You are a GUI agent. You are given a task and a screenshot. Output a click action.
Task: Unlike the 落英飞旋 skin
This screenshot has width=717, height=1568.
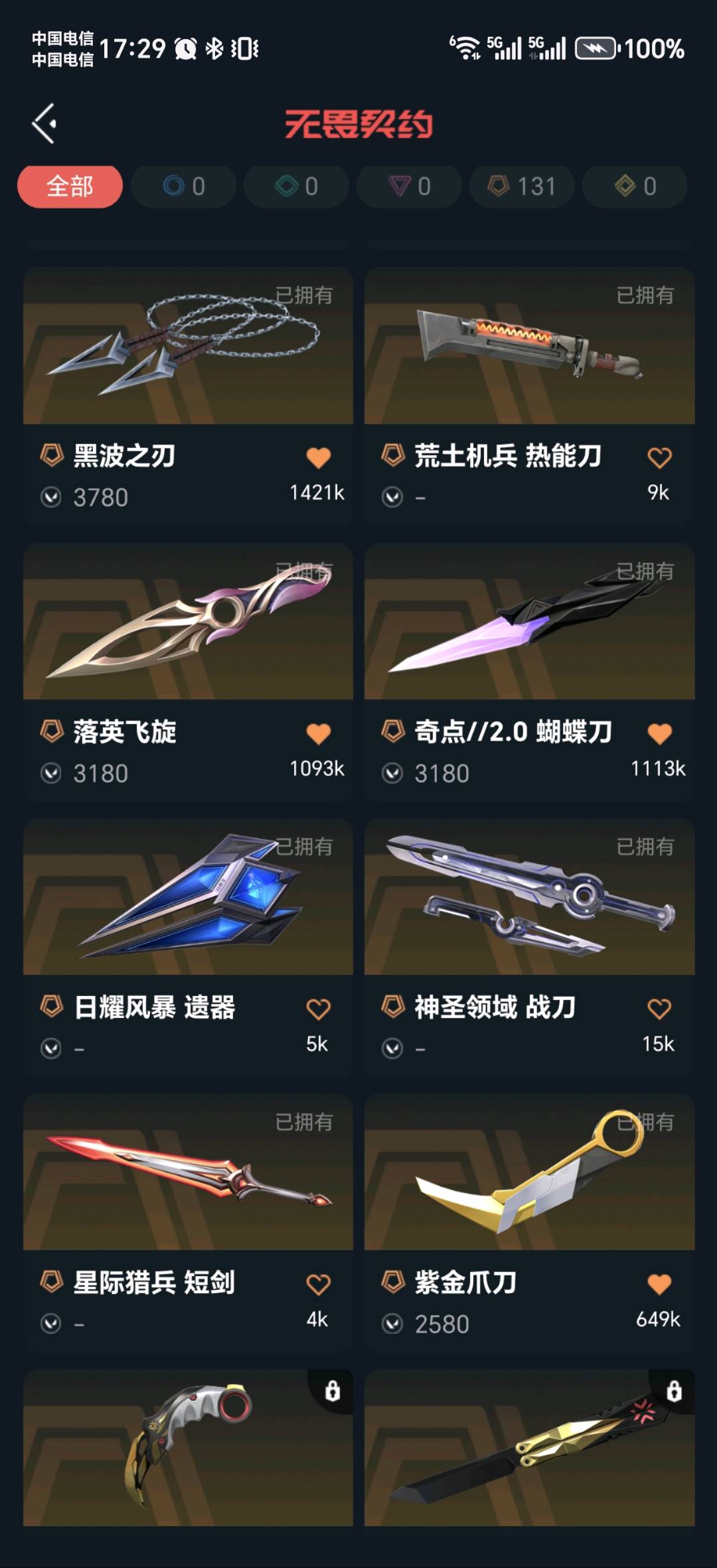(318, 734)
